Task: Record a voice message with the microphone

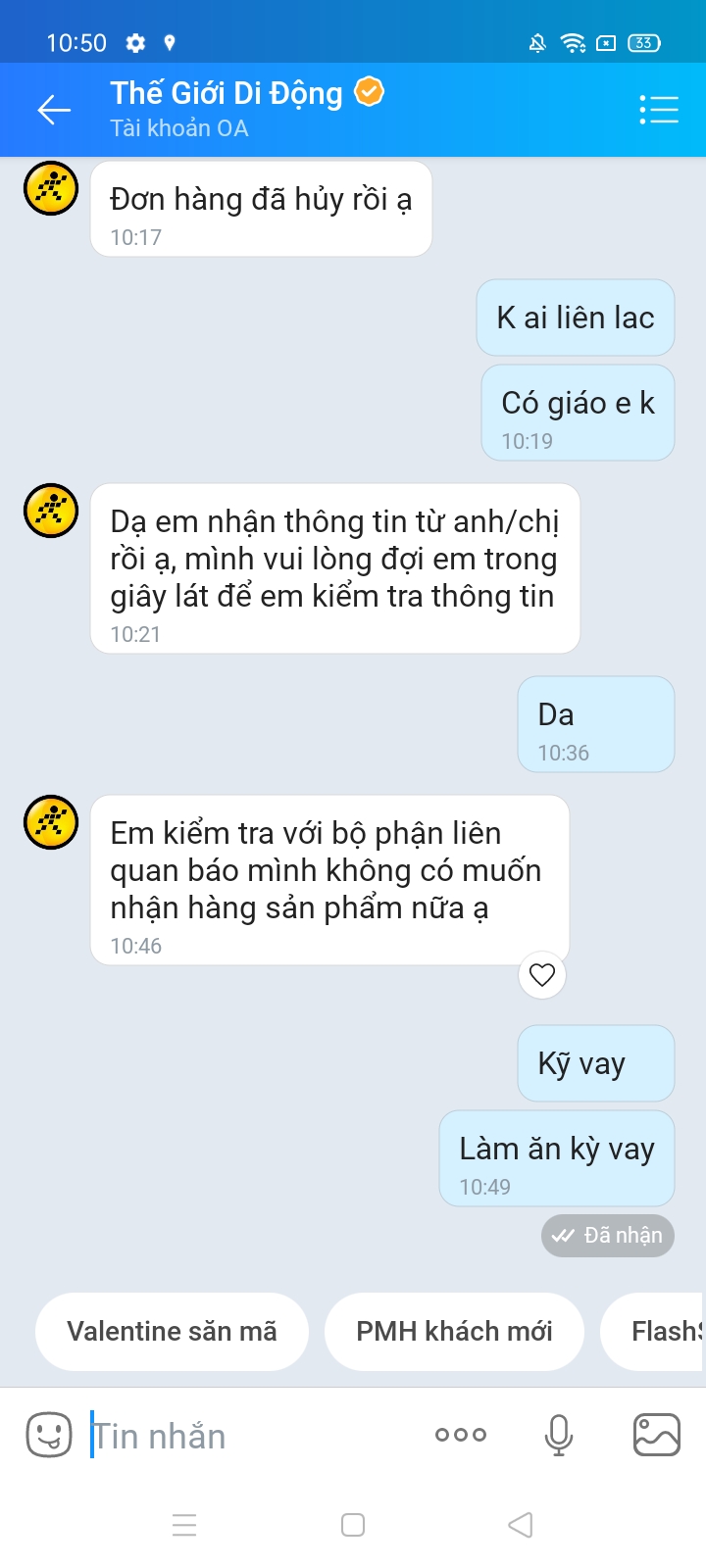Action: pyautogui.click(x=559, y=1436)
